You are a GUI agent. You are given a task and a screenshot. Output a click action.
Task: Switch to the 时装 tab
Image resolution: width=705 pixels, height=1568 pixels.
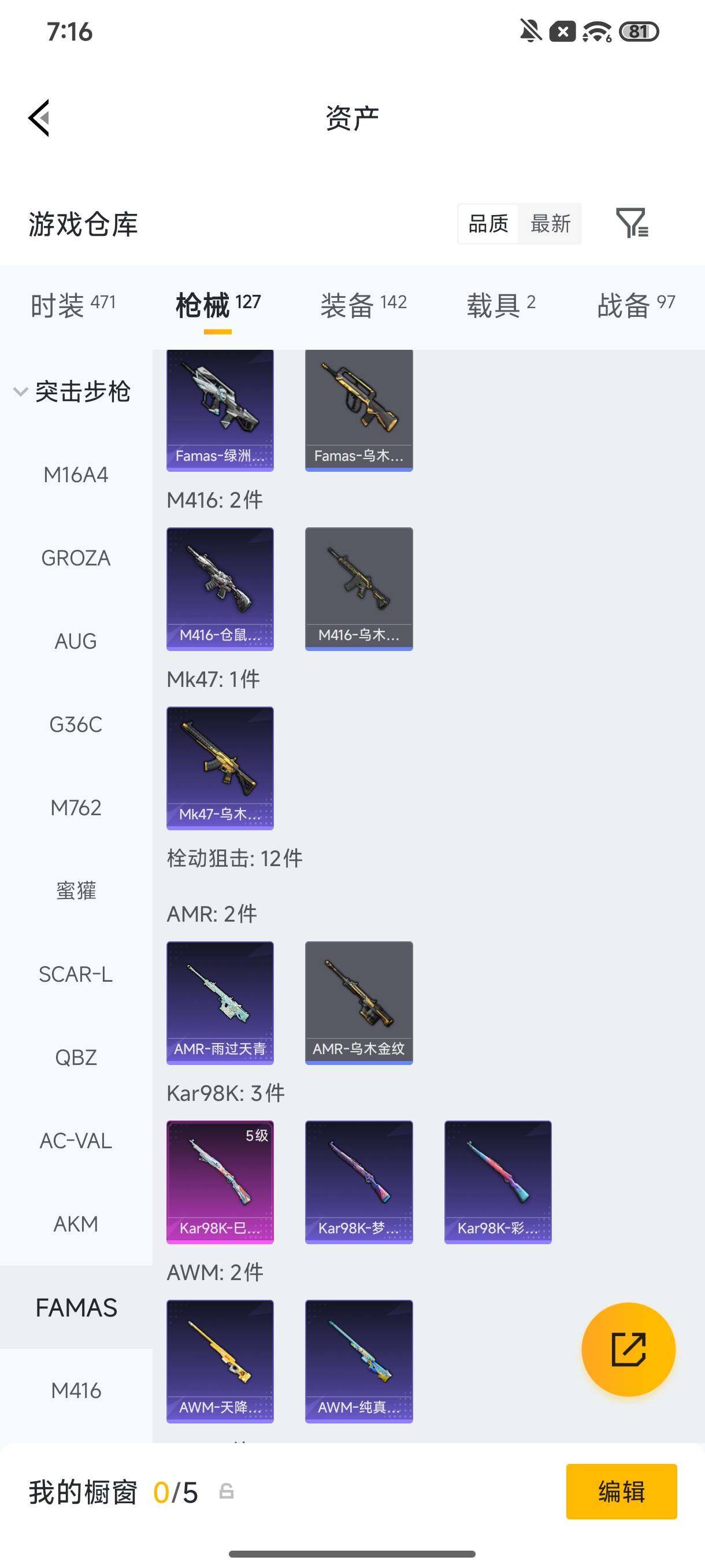pos(73,305)
